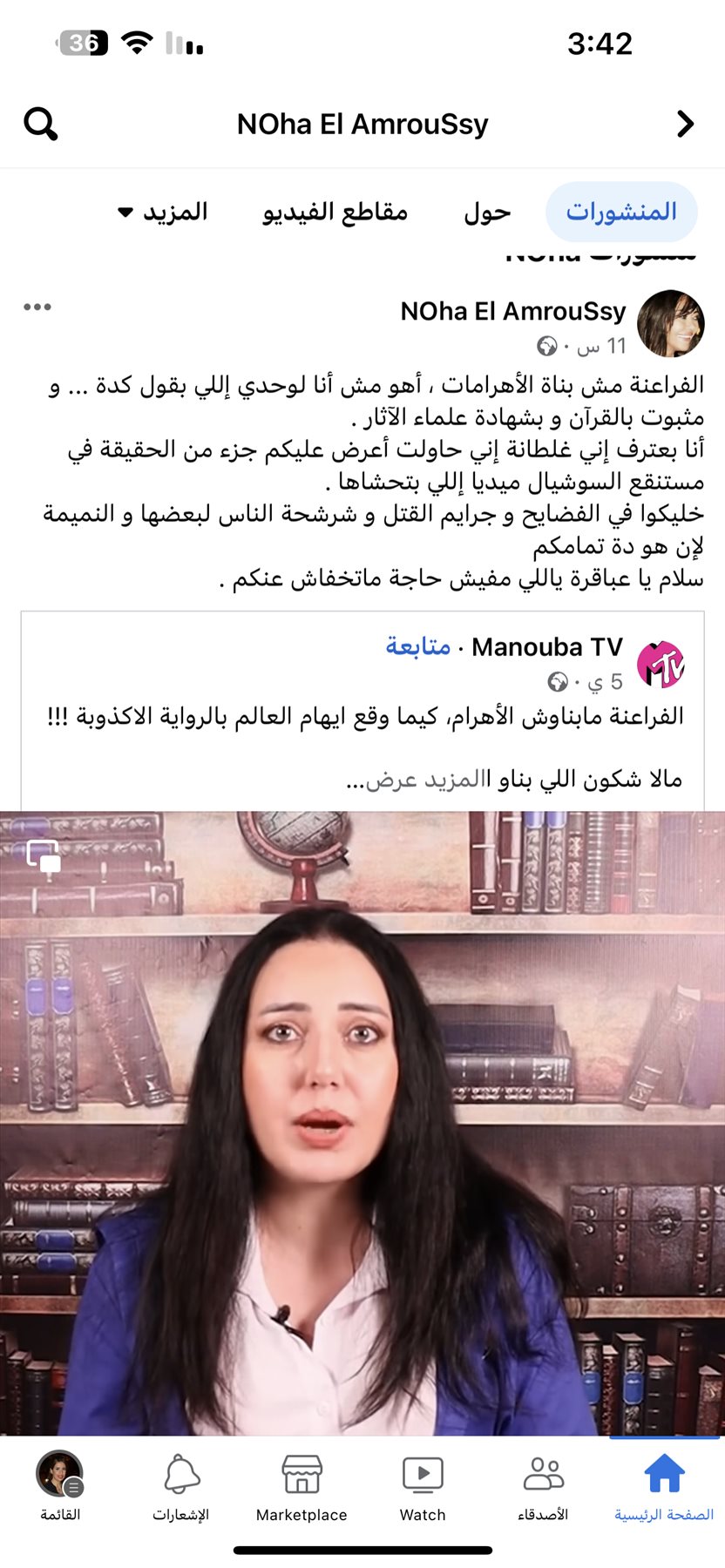Switch to the المنشورات tab
Viewport: 725px width, 1568px height.
point(621,212)
